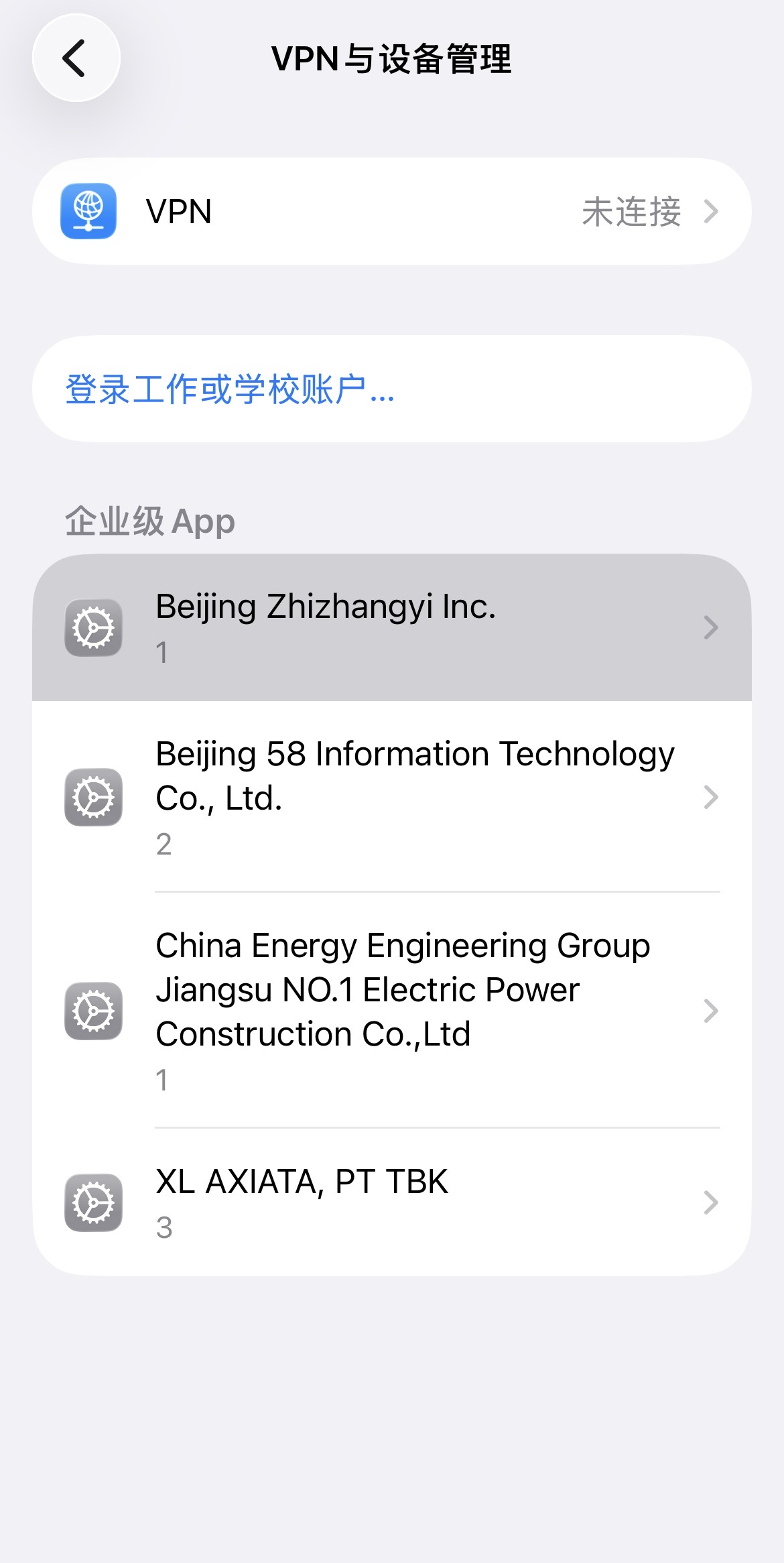Image resolution: width=784 pixels, height=1563 pixels.
Task: Open China Energy Engineering Group entry
Action: (x=392, y=1011)
